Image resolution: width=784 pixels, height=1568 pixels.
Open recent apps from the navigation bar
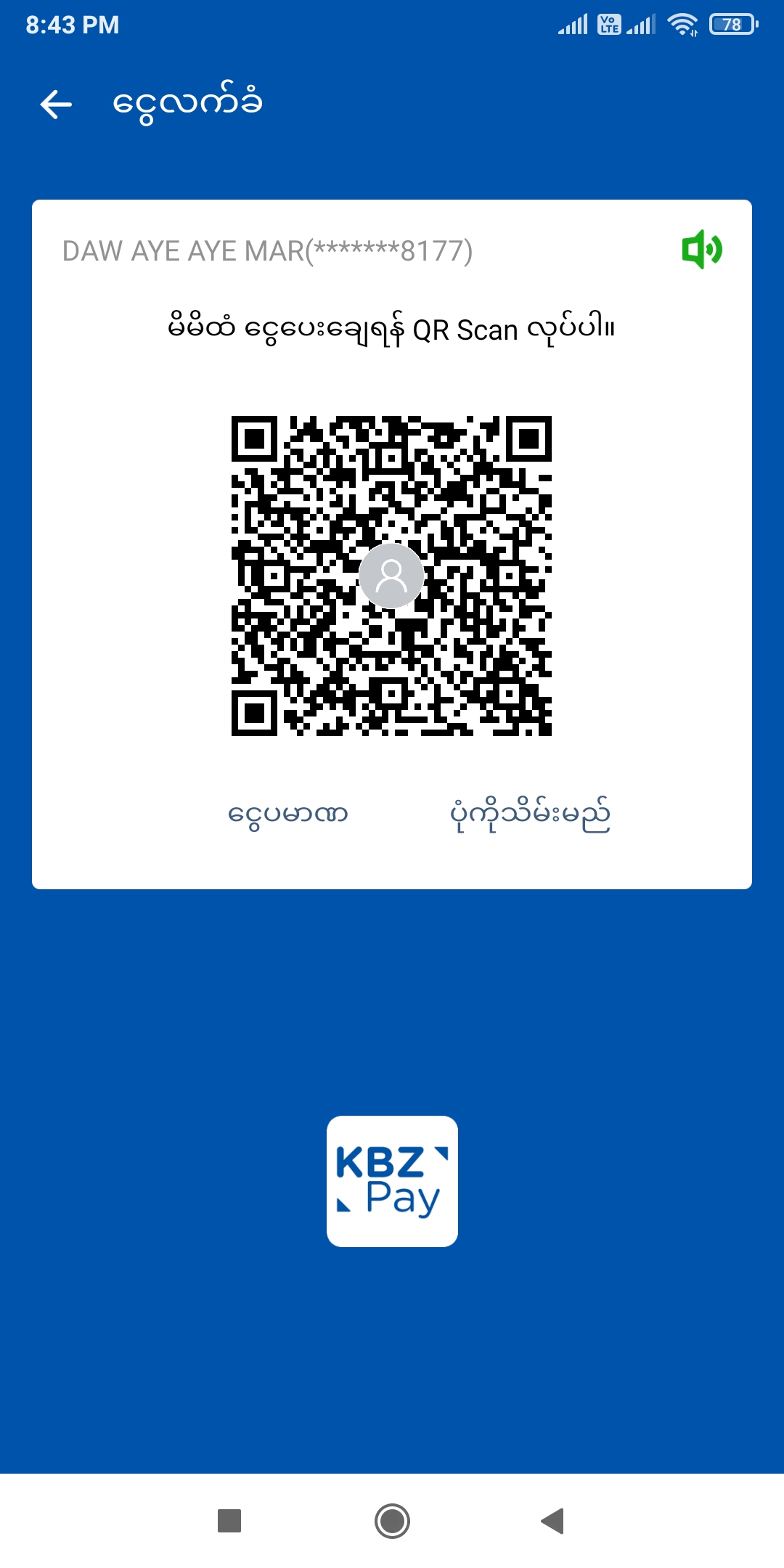[x=229, y=1520]
